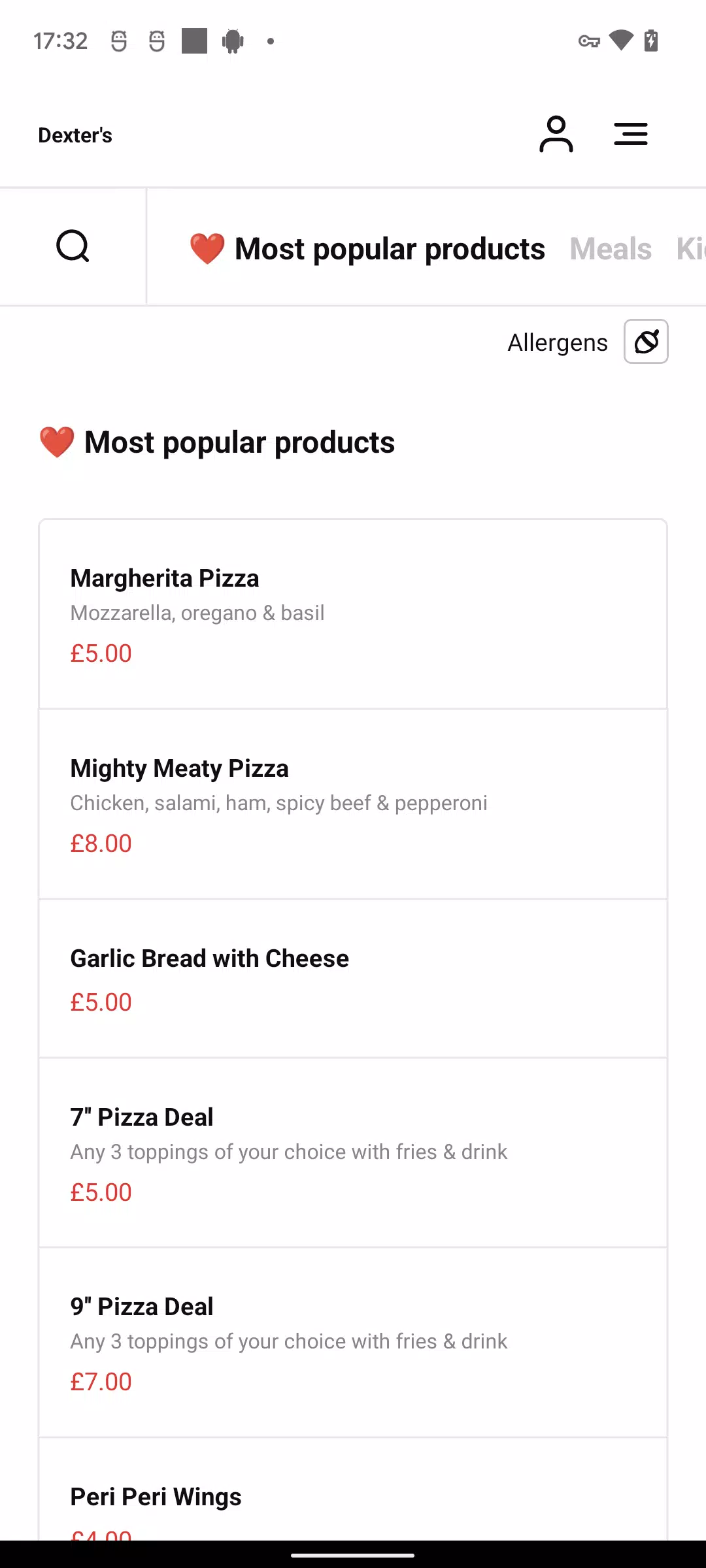Open the hamburger menu
The width and height of the screenshot is (706, 1568).
pyautogui.click(x=631, y=135)
